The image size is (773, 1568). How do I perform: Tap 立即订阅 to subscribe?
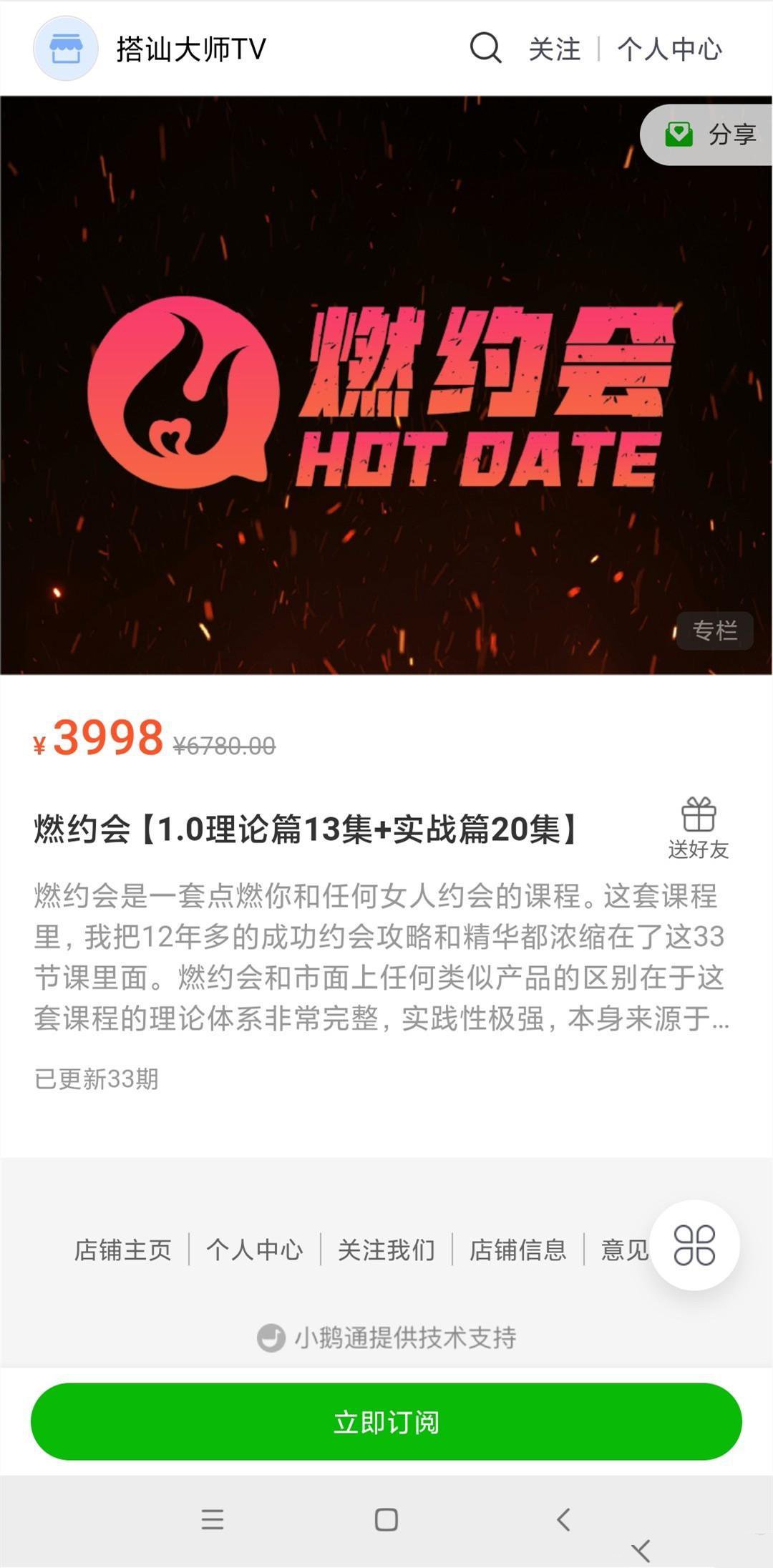pos(386,1421)
